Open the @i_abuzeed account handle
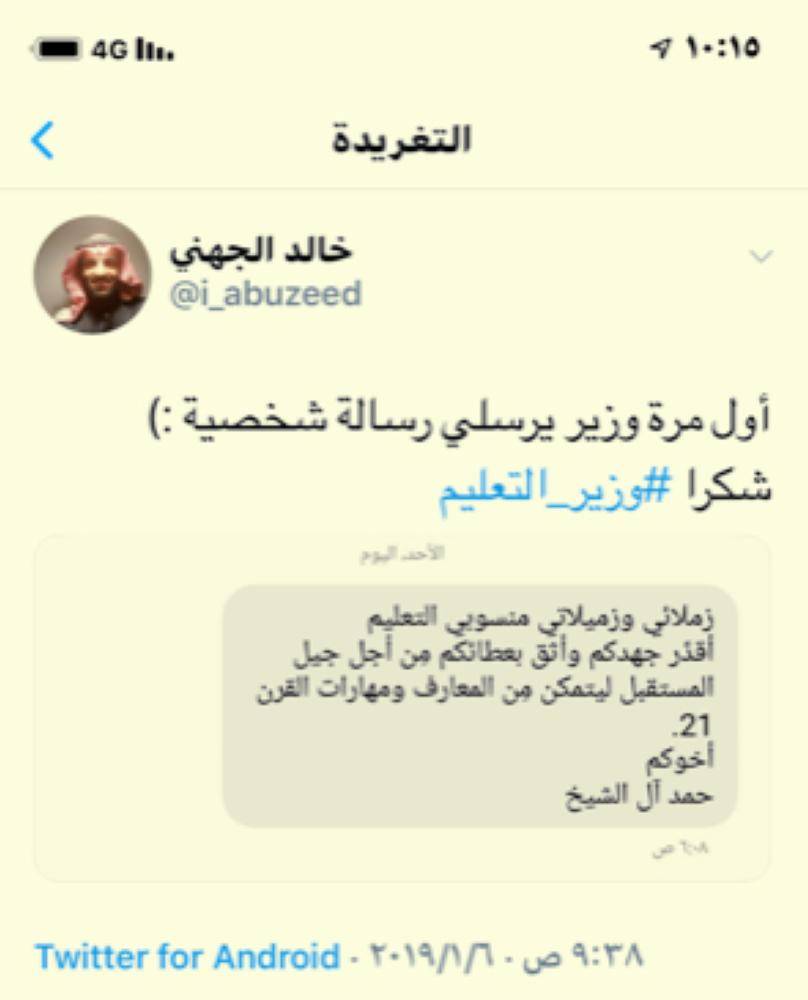Viewport: 808px width, 1000px height. pyautogui.click(x=265, y=294)
